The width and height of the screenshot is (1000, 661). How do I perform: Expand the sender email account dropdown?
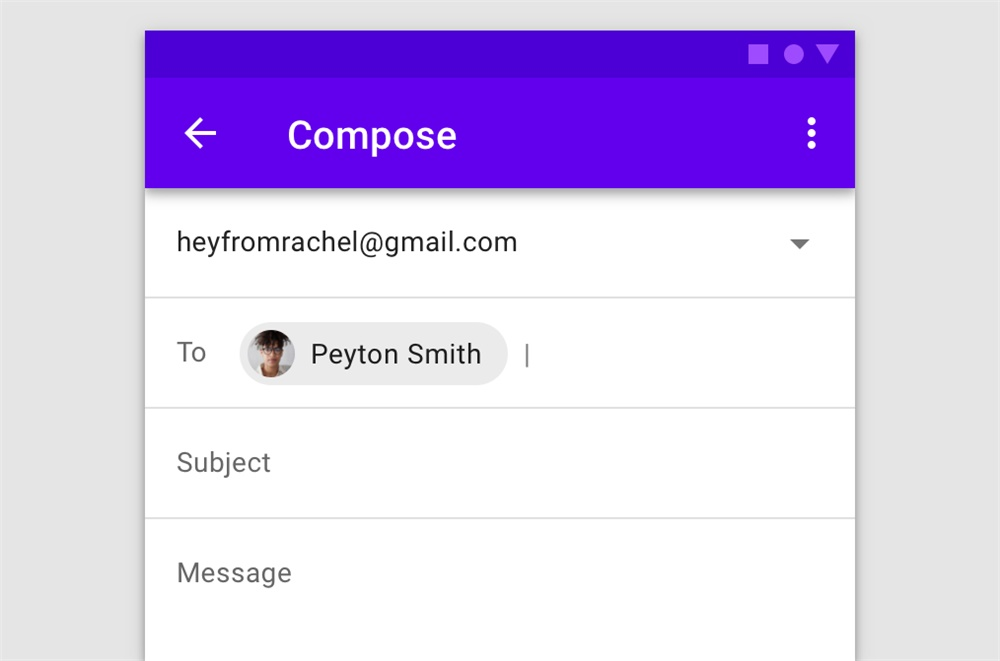tap(799, 244)
